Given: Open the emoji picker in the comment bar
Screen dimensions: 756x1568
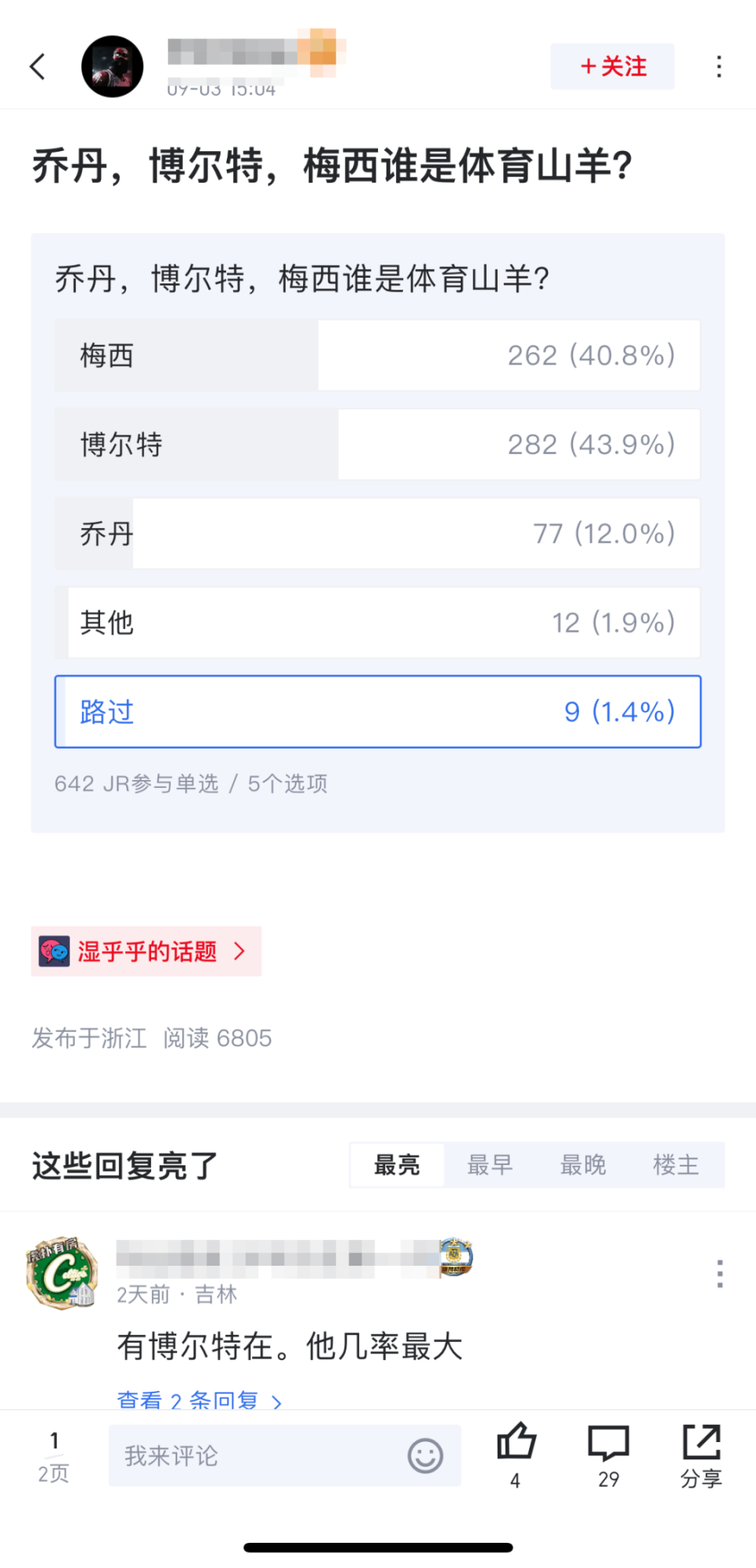Looking at the screenshot, I should click(x=426, y=1455).
